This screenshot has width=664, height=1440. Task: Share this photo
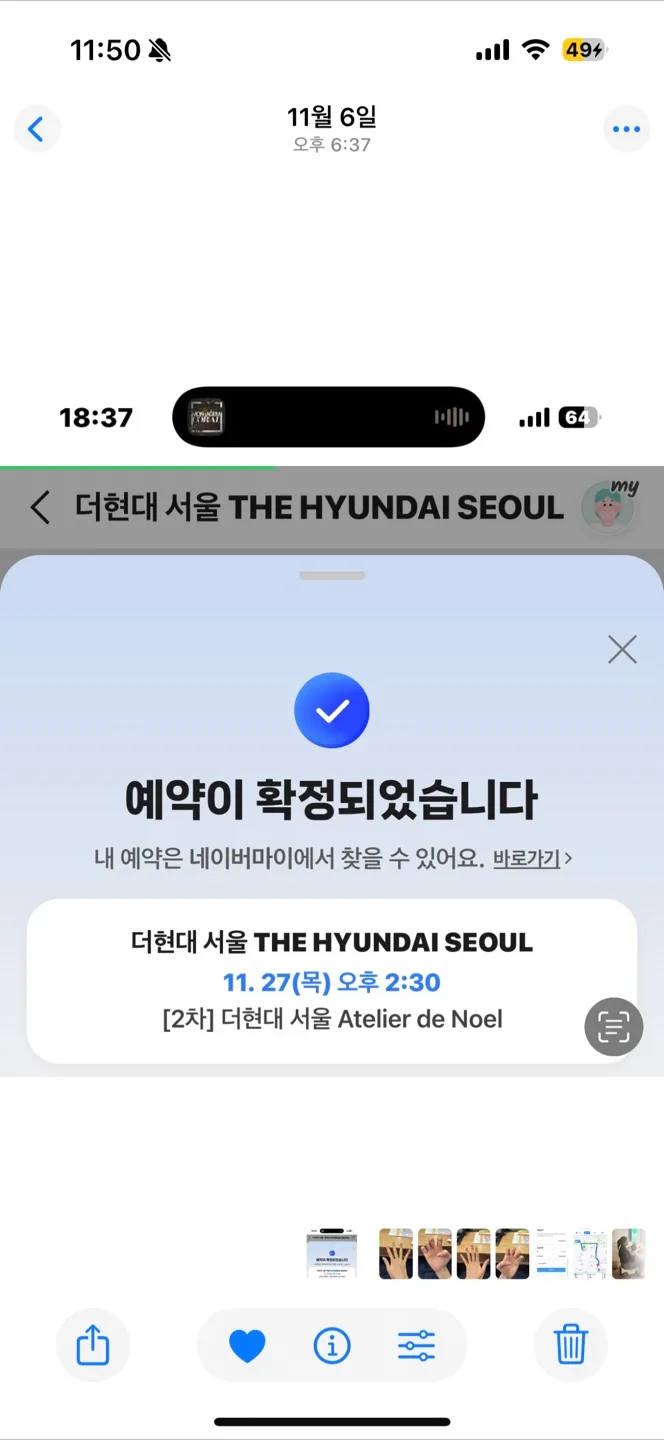click(x=93, y=1345)
